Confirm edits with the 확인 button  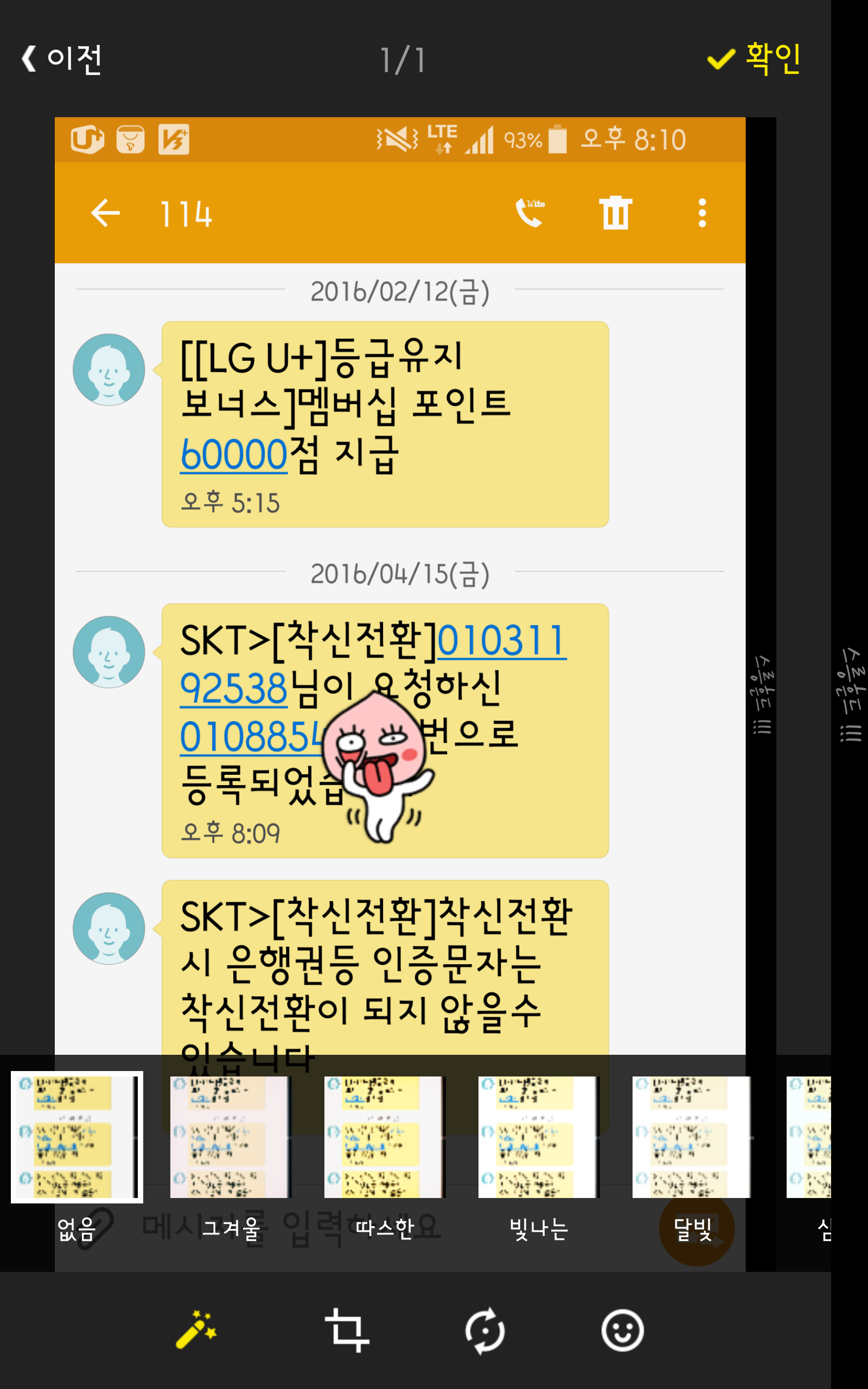coord(754,59)
